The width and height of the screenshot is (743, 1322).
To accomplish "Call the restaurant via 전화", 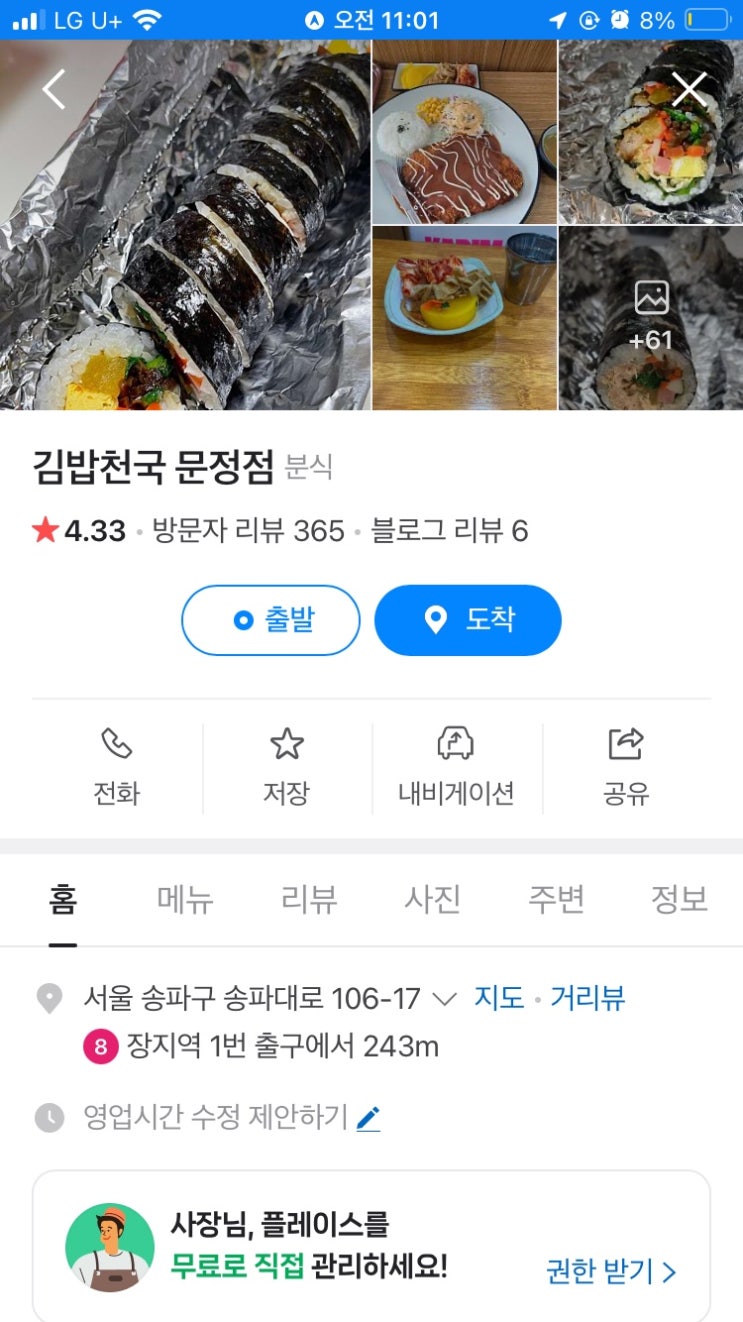I will coord(117,767).
